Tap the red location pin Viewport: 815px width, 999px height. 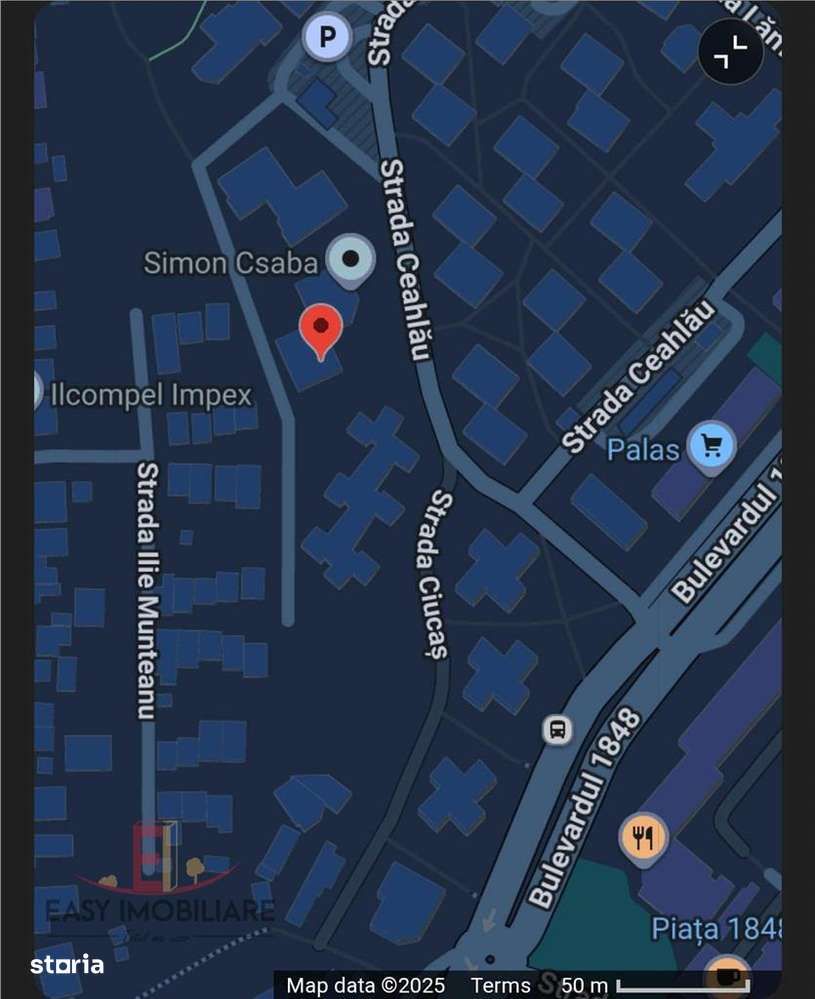click(x=321, y=330)
